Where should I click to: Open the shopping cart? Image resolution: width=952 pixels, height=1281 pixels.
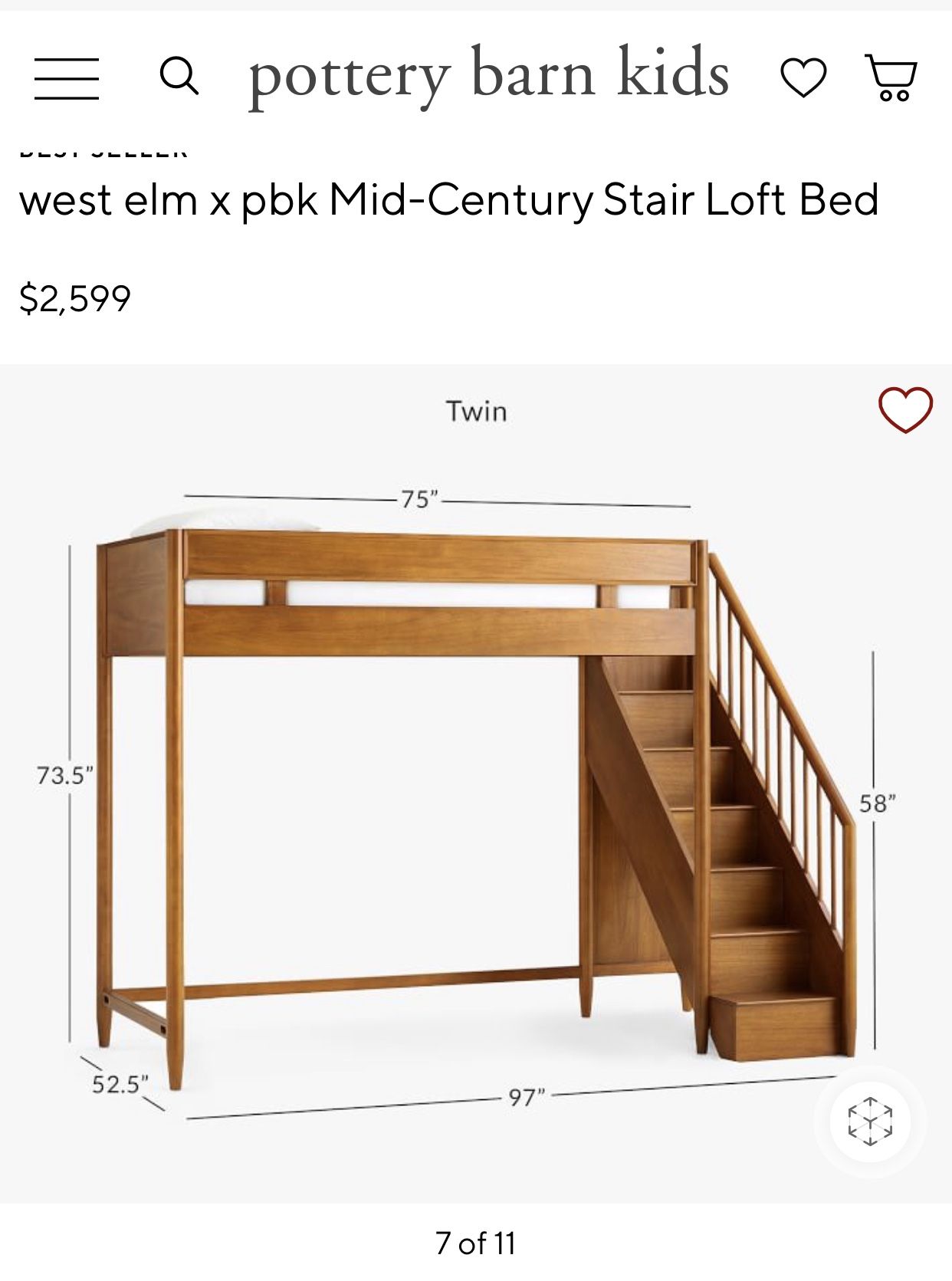tap(891, 77)
